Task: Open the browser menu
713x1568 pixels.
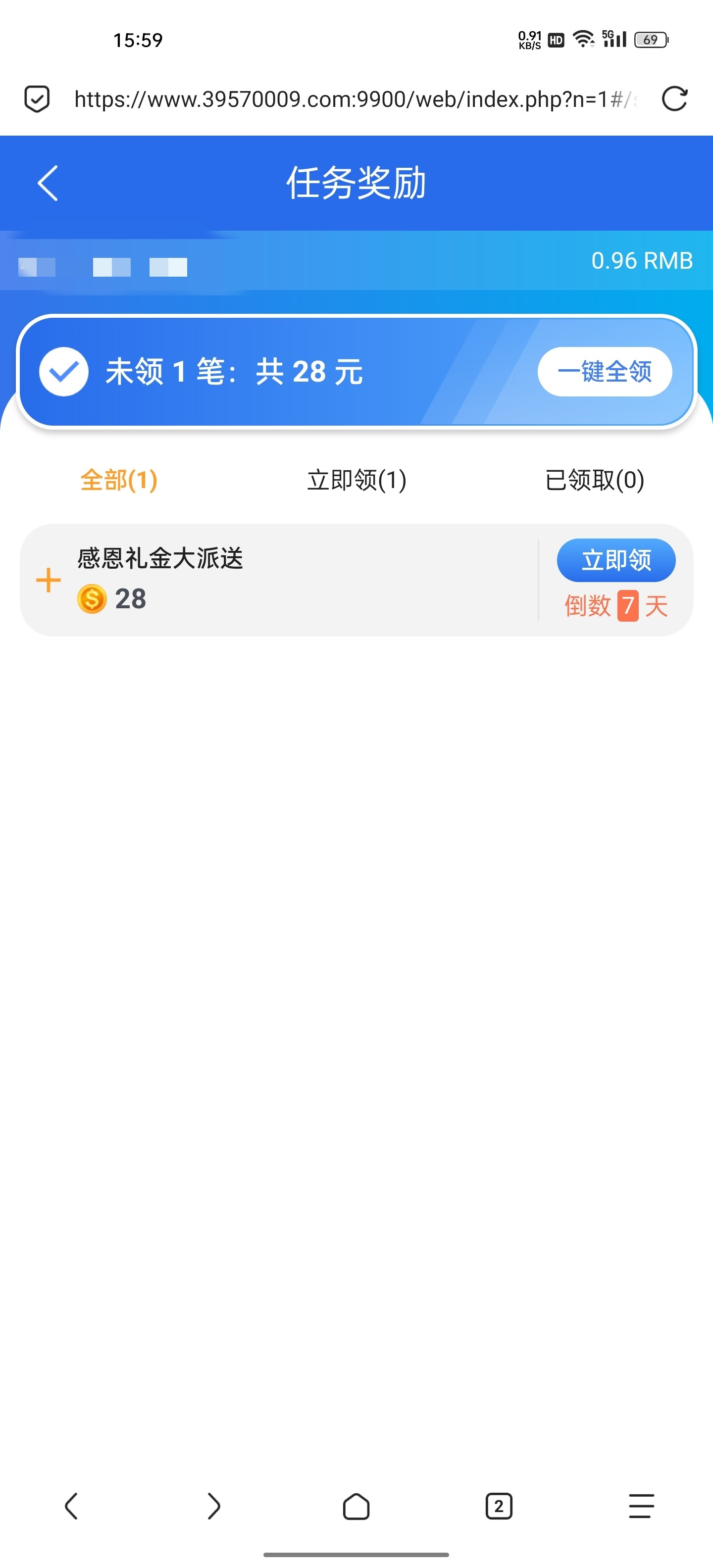Action: click(641, 1506)
